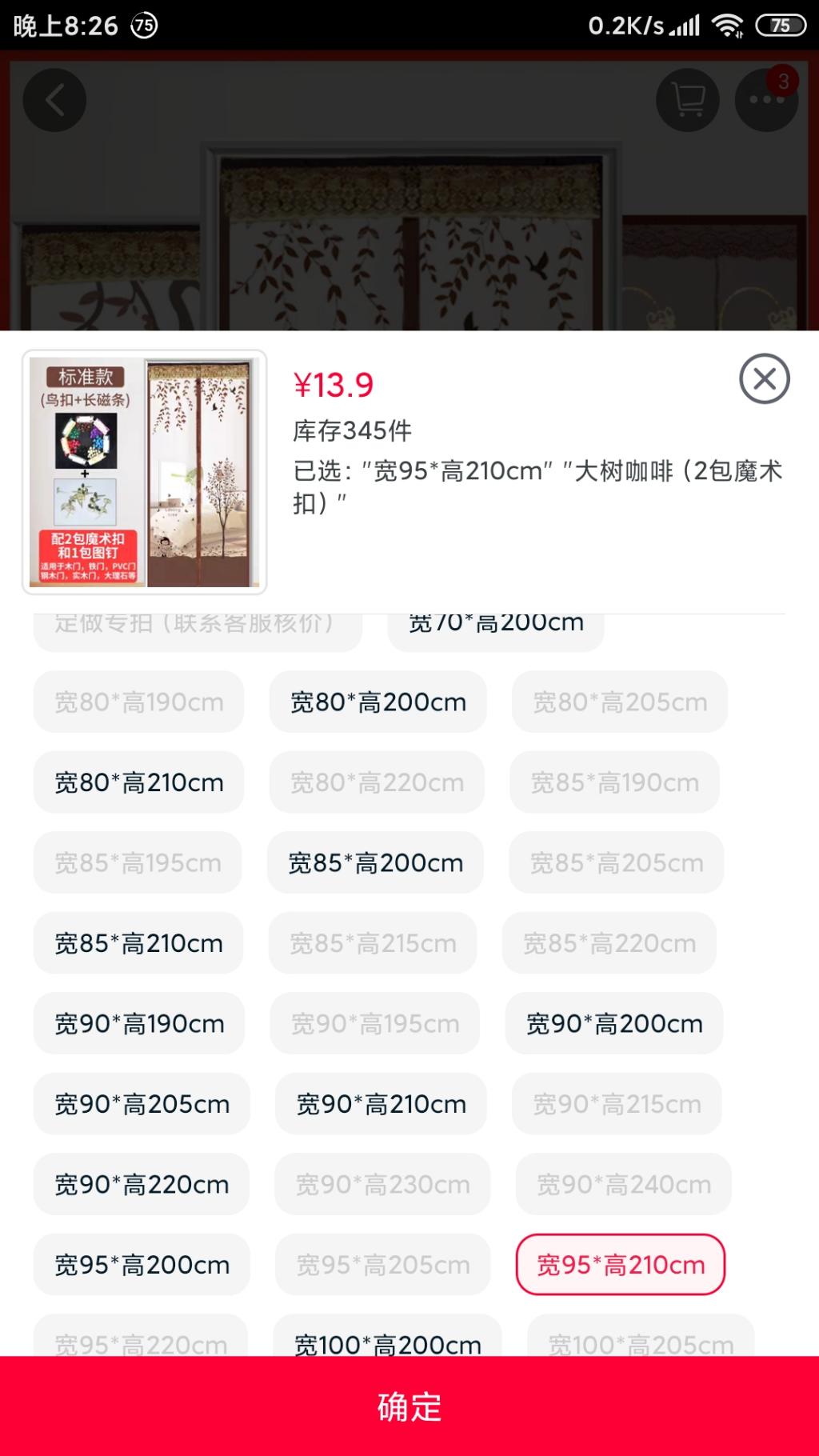Screen dimensions: 819x1456
Task: Confirm selection with 确定 button
Action: coord(409,1406)
